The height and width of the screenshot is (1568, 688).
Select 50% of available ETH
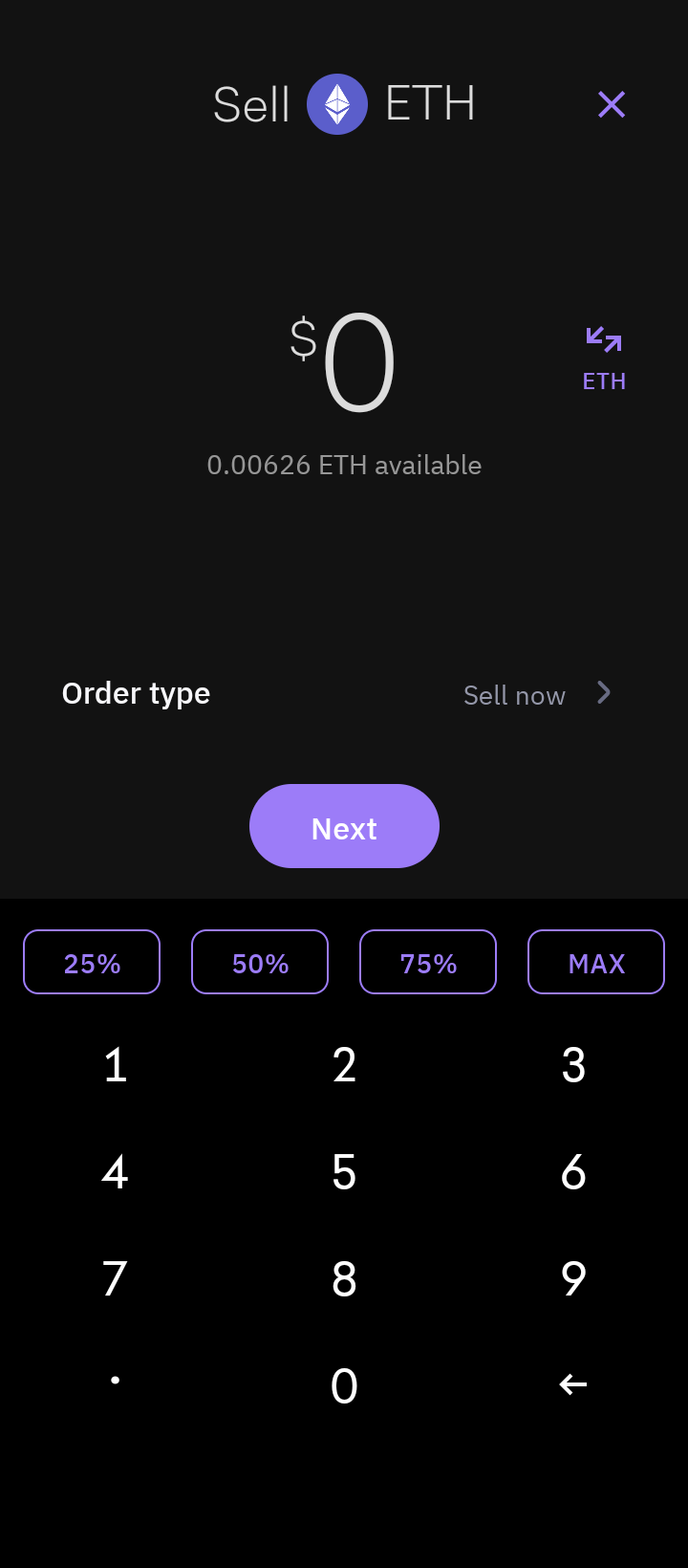click(x=260, y=963)
